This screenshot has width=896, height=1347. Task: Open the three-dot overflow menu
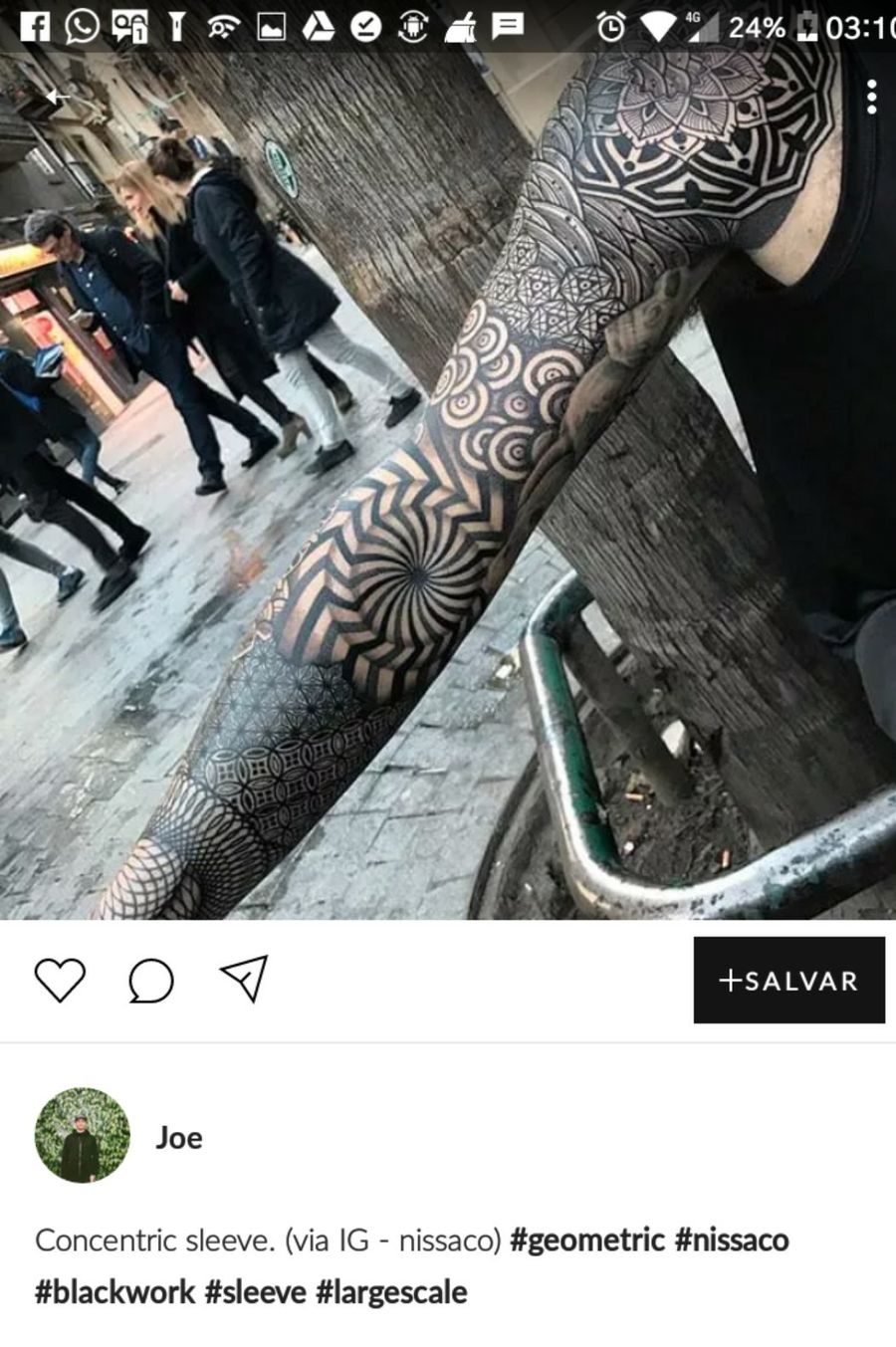click(872, 97)
